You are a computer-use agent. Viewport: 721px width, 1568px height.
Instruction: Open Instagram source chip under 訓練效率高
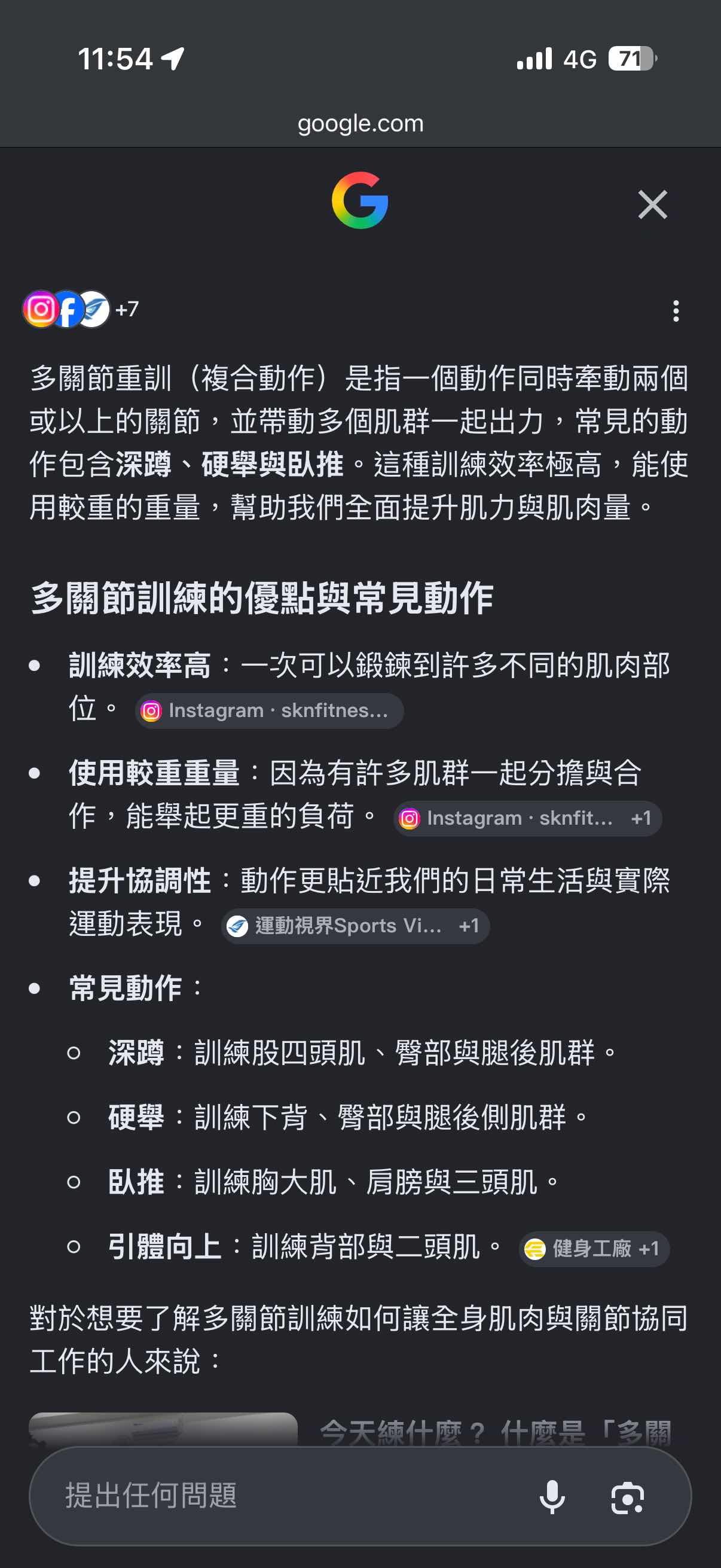point(269,711)
